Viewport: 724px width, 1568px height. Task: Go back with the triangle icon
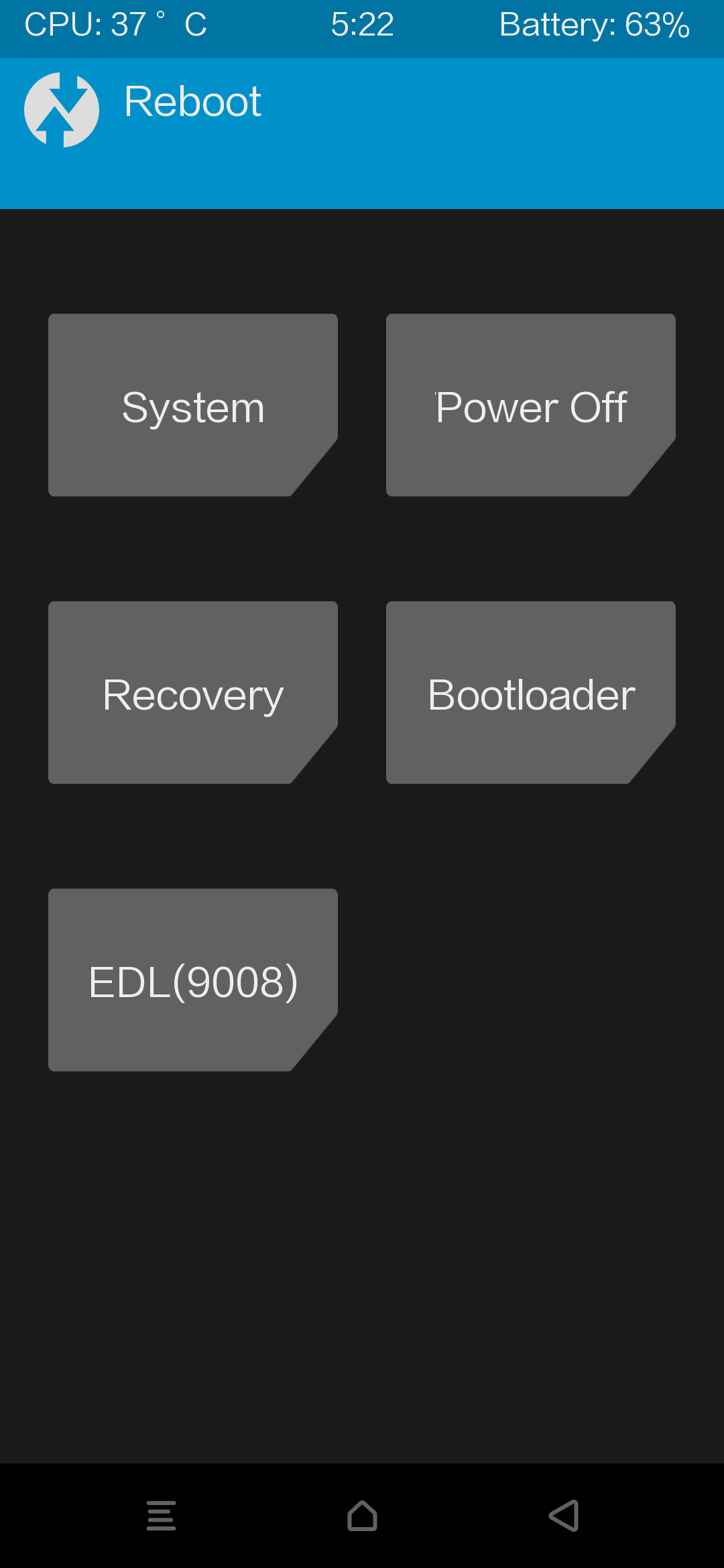click(564, 1516)
